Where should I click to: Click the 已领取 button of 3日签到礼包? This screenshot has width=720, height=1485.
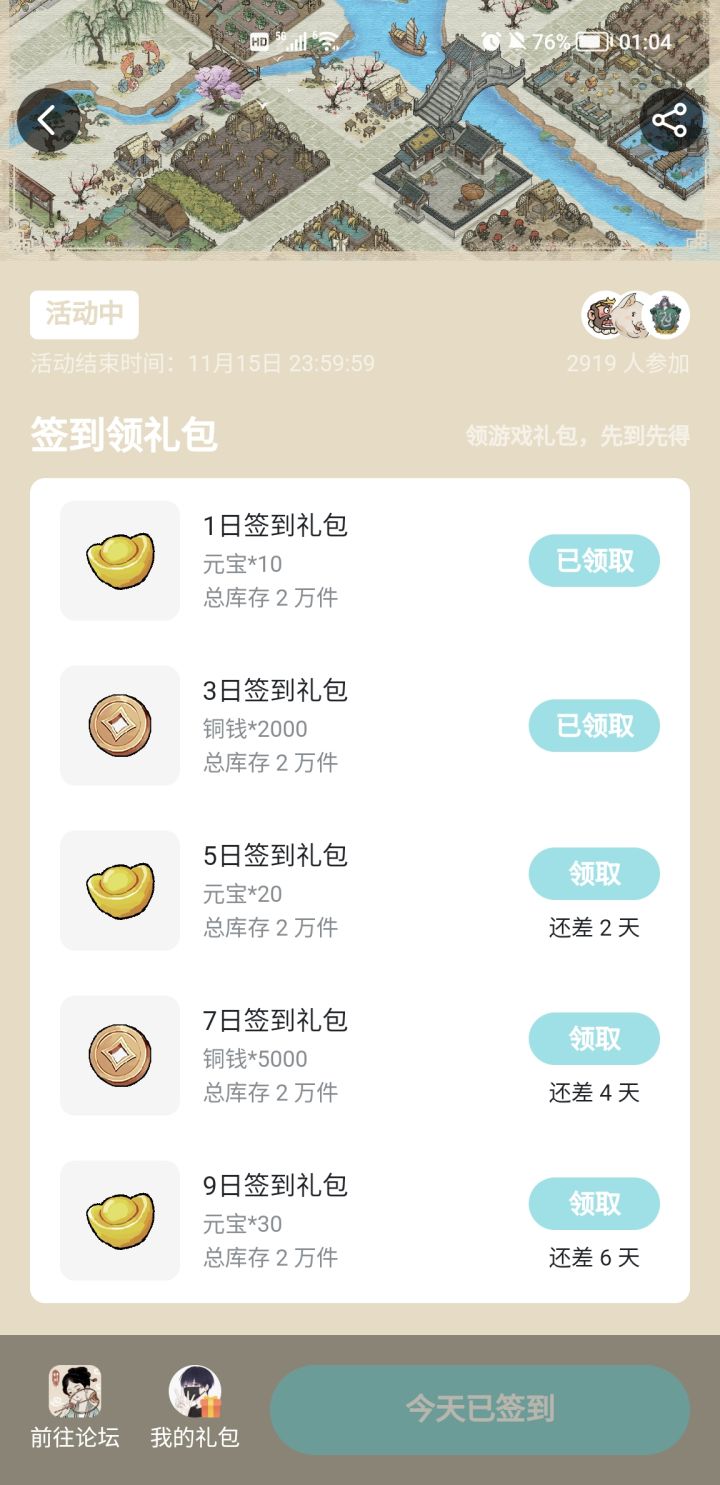click(x=594, y=725)
